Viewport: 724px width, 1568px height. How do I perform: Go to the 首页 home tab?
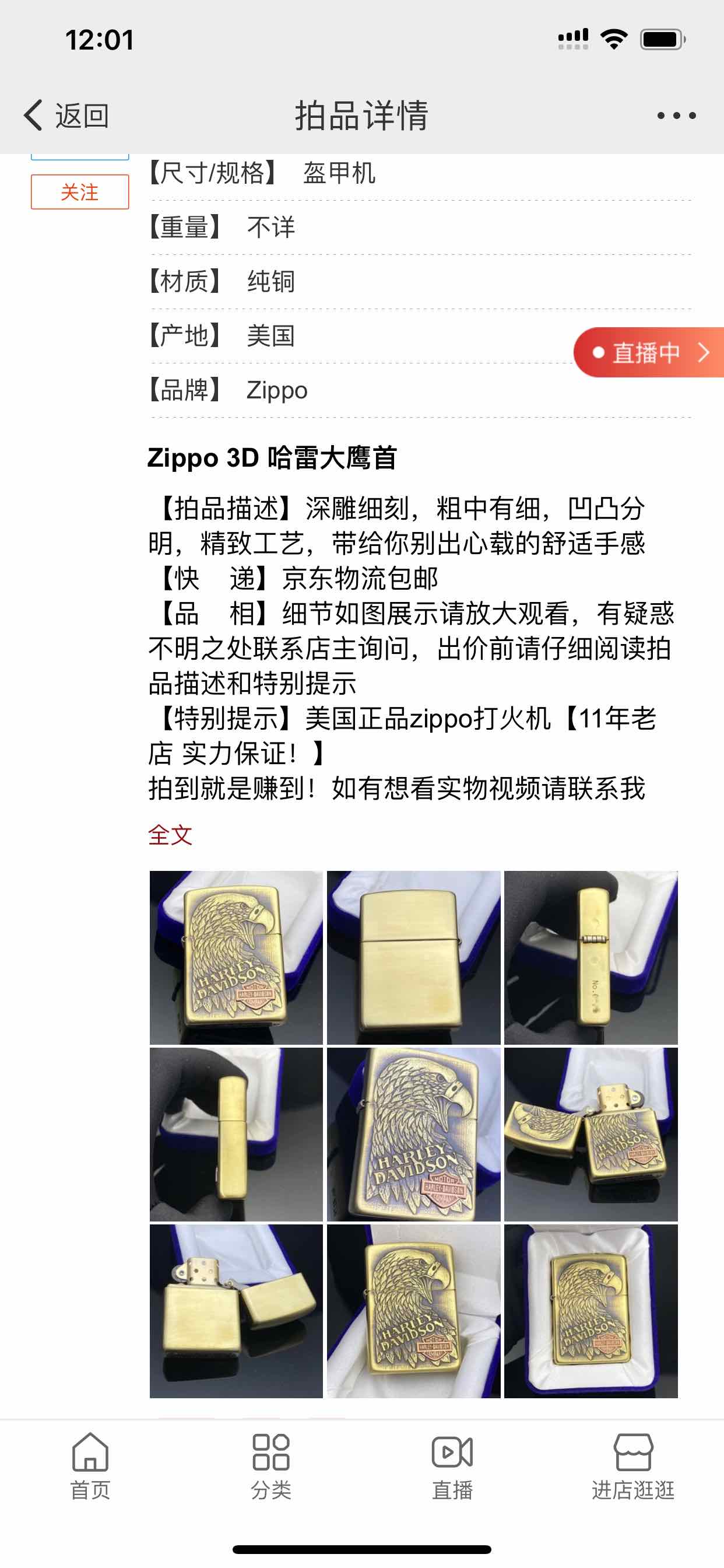click(90, 1466)
